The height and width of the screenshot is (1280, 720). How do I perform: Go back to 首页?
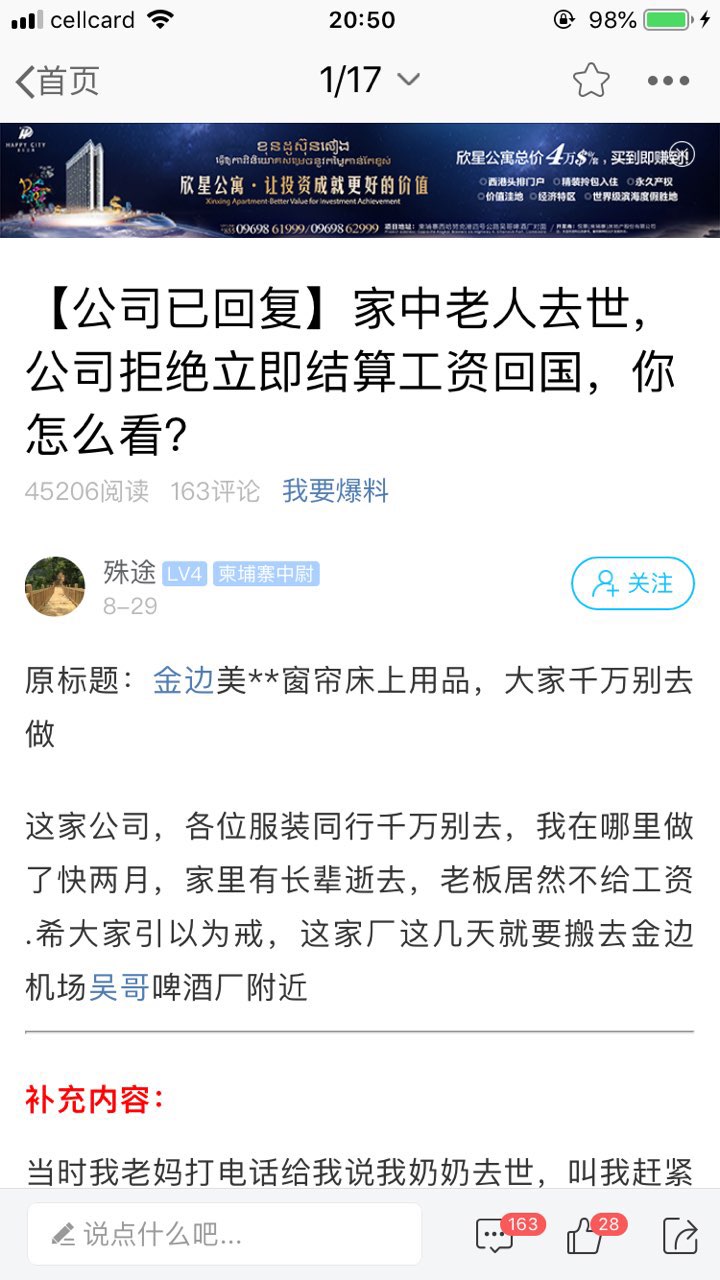(58, 81)
